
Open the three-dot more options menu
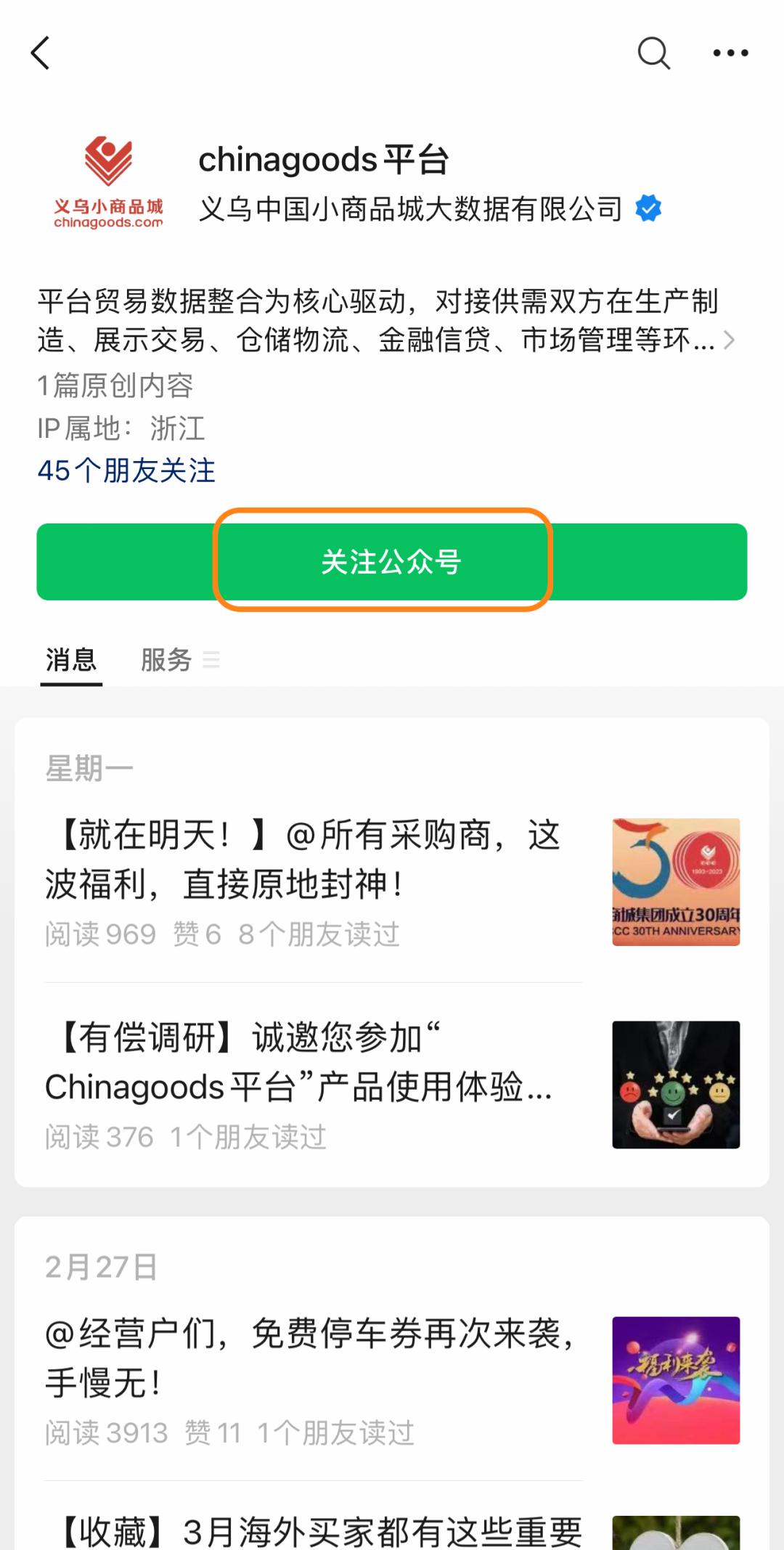click(x=732, y=52)
